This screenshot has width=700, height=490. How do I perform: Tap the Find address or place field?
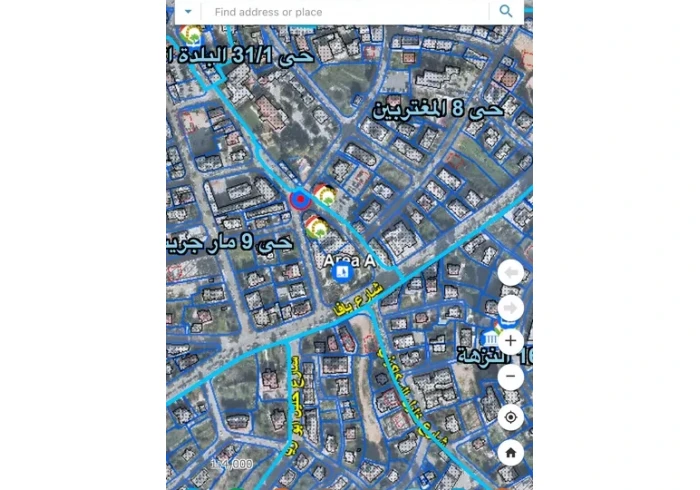point(345,12)
